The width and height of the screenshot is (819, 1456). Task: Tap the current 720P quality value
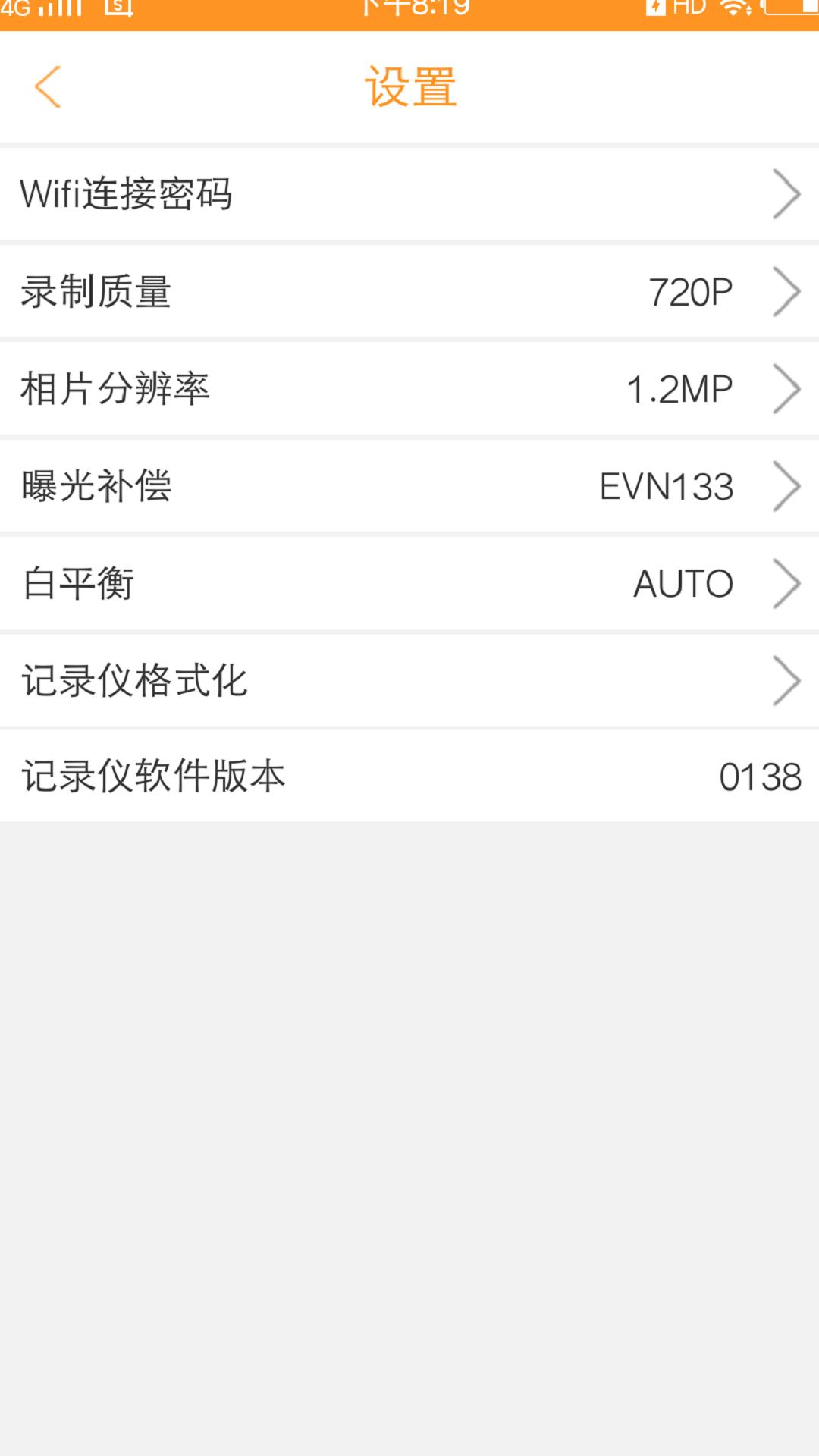pos(691,291)
